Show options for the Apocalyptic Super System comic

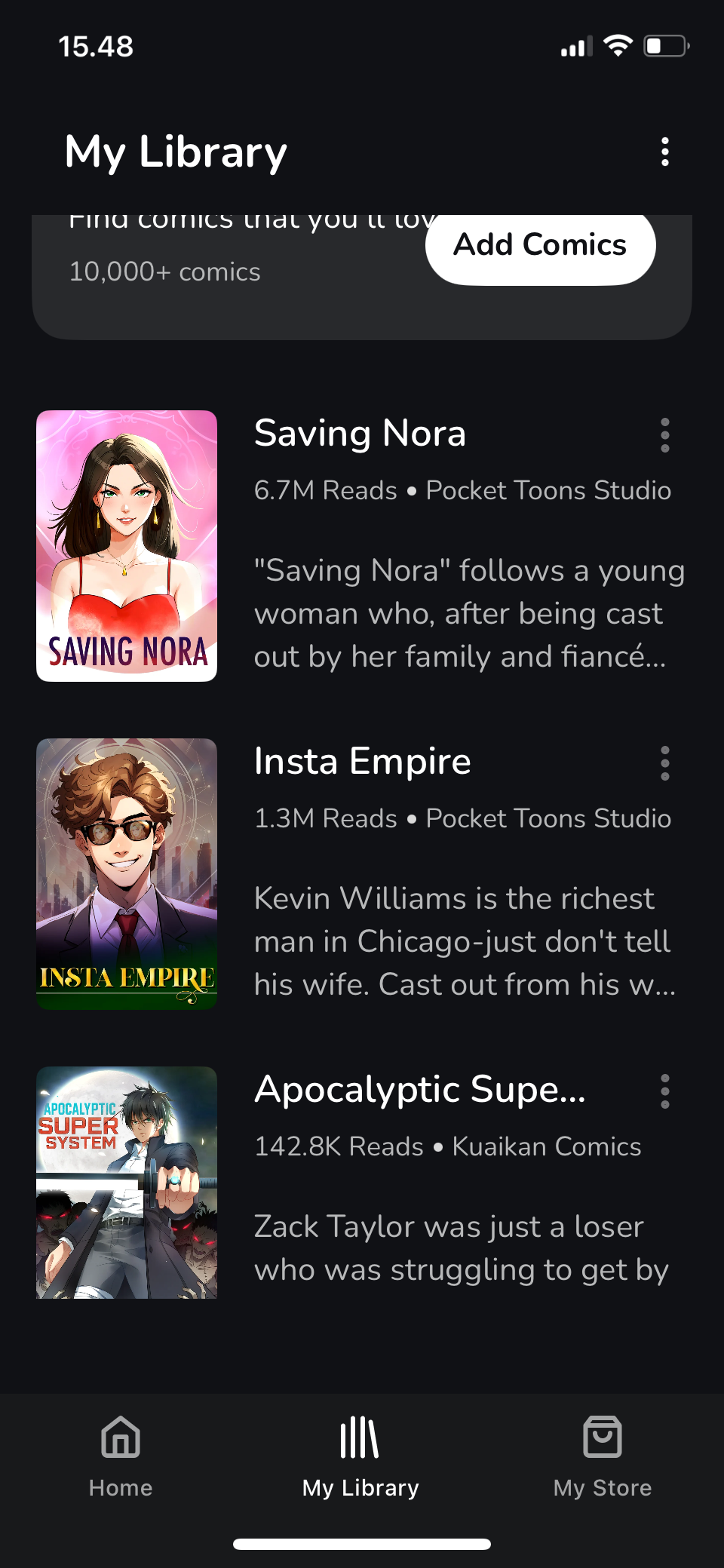pos(664,1091)
